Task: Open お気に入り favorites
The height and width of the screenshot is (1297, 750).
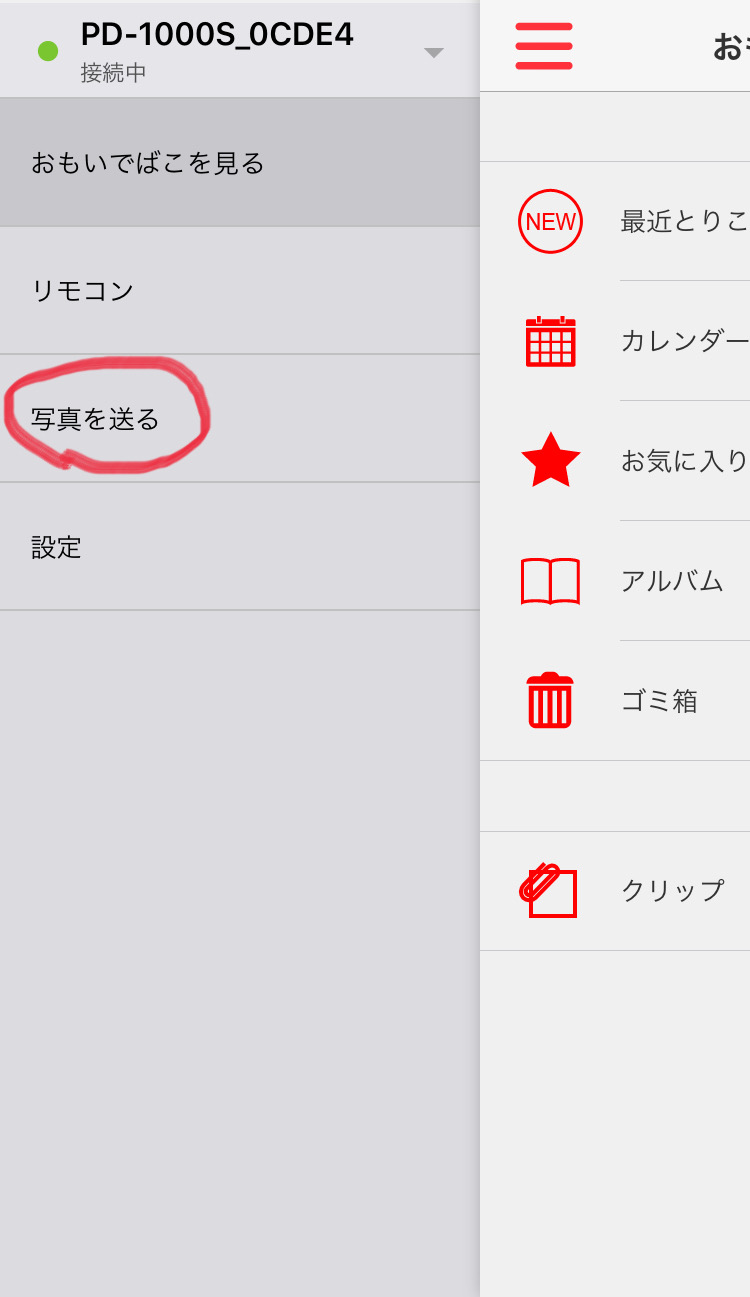Action: 615,461
